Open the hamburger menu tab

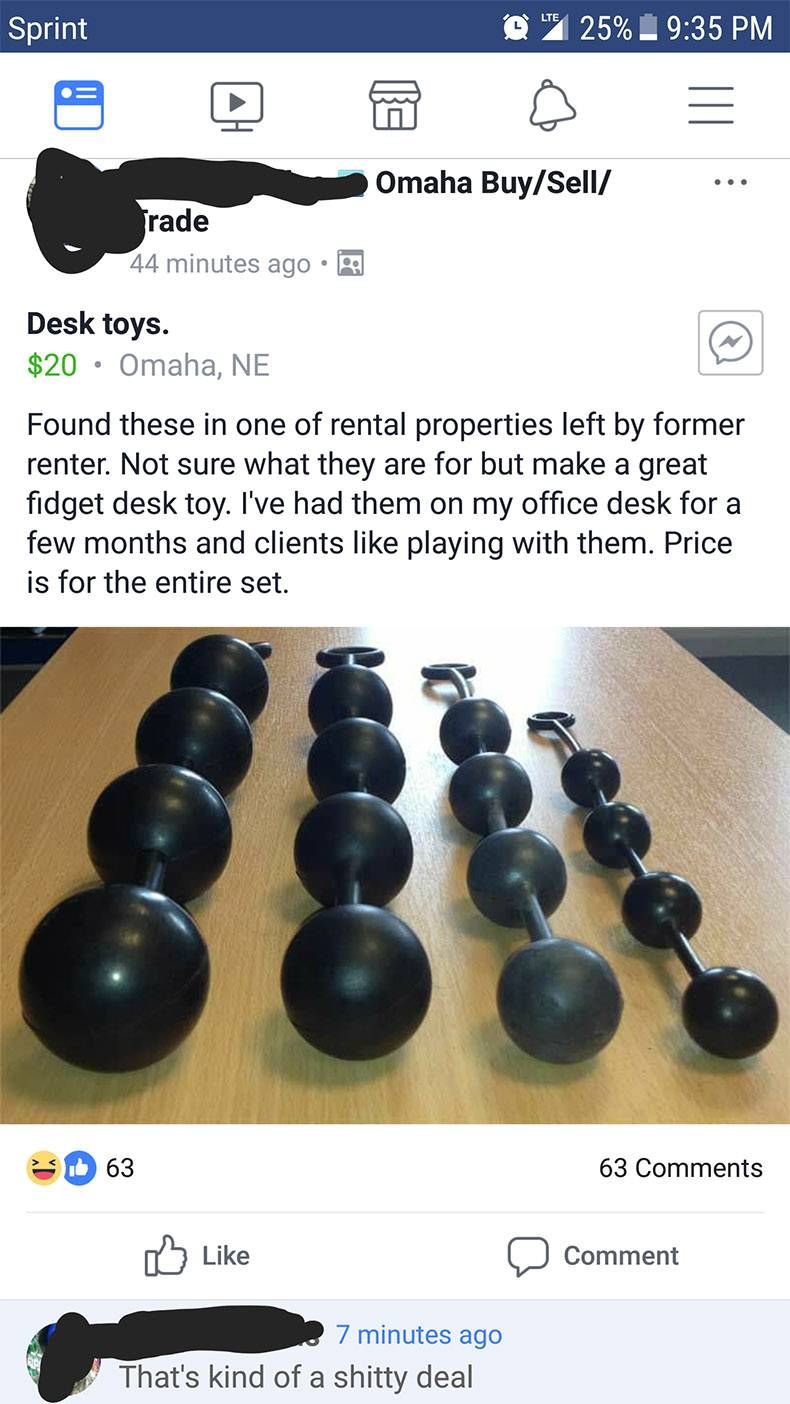coord(711,104)
